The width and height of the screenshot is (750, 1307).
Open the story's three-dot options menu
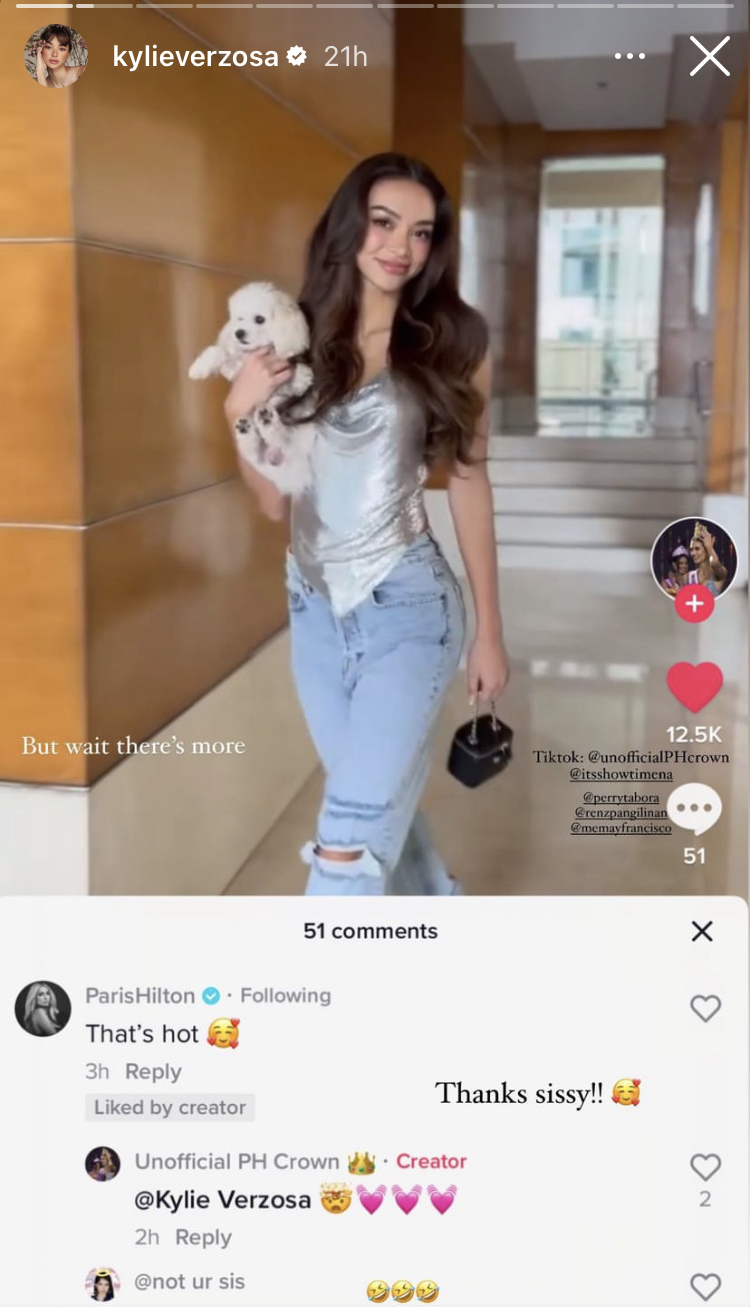629,56
